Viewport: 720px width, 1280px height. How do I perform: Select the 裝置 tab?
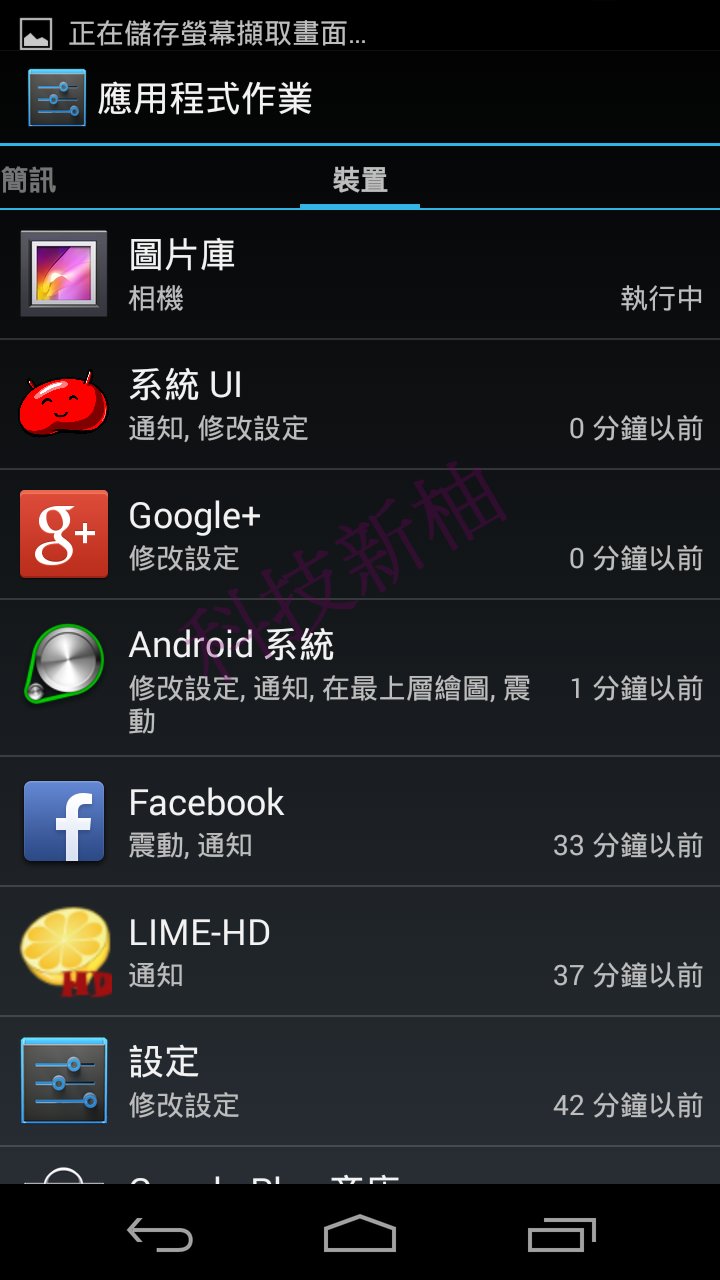coord(359,180)
